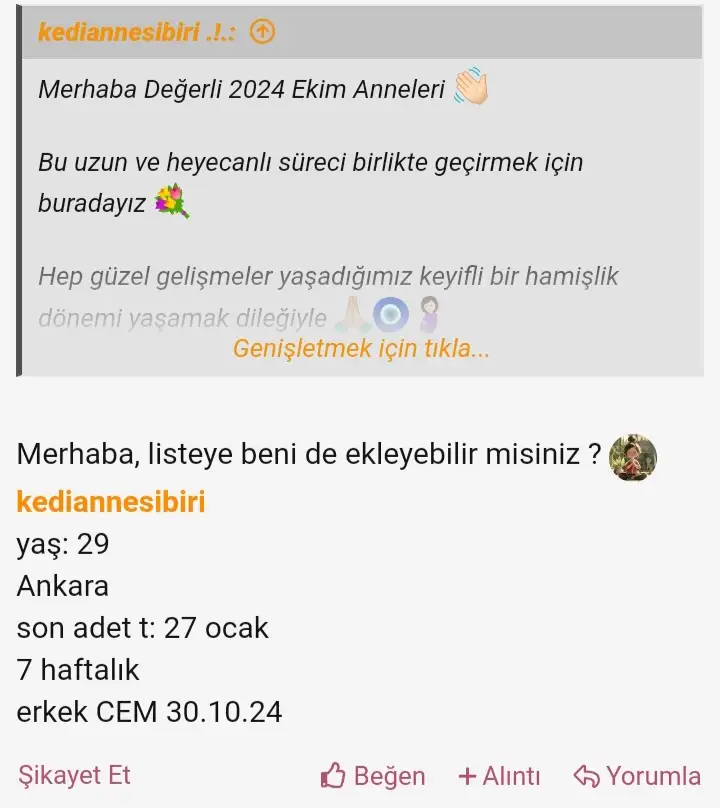Expand the quote with Genişletmek için tıkla
The height and width of the screenshot is (808, 720).
tap(361, 349)
